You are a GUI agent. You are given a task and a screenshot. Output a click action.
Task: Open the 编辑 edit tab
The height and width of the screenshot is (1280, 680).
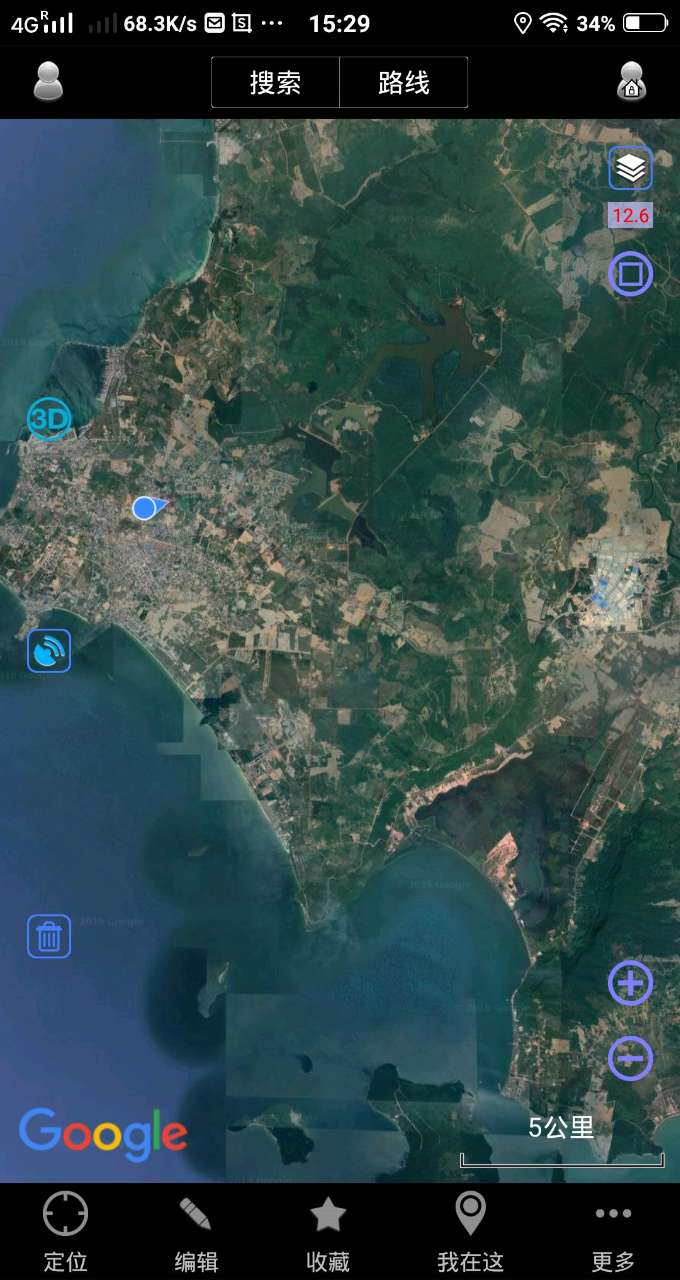[196, 1233]
